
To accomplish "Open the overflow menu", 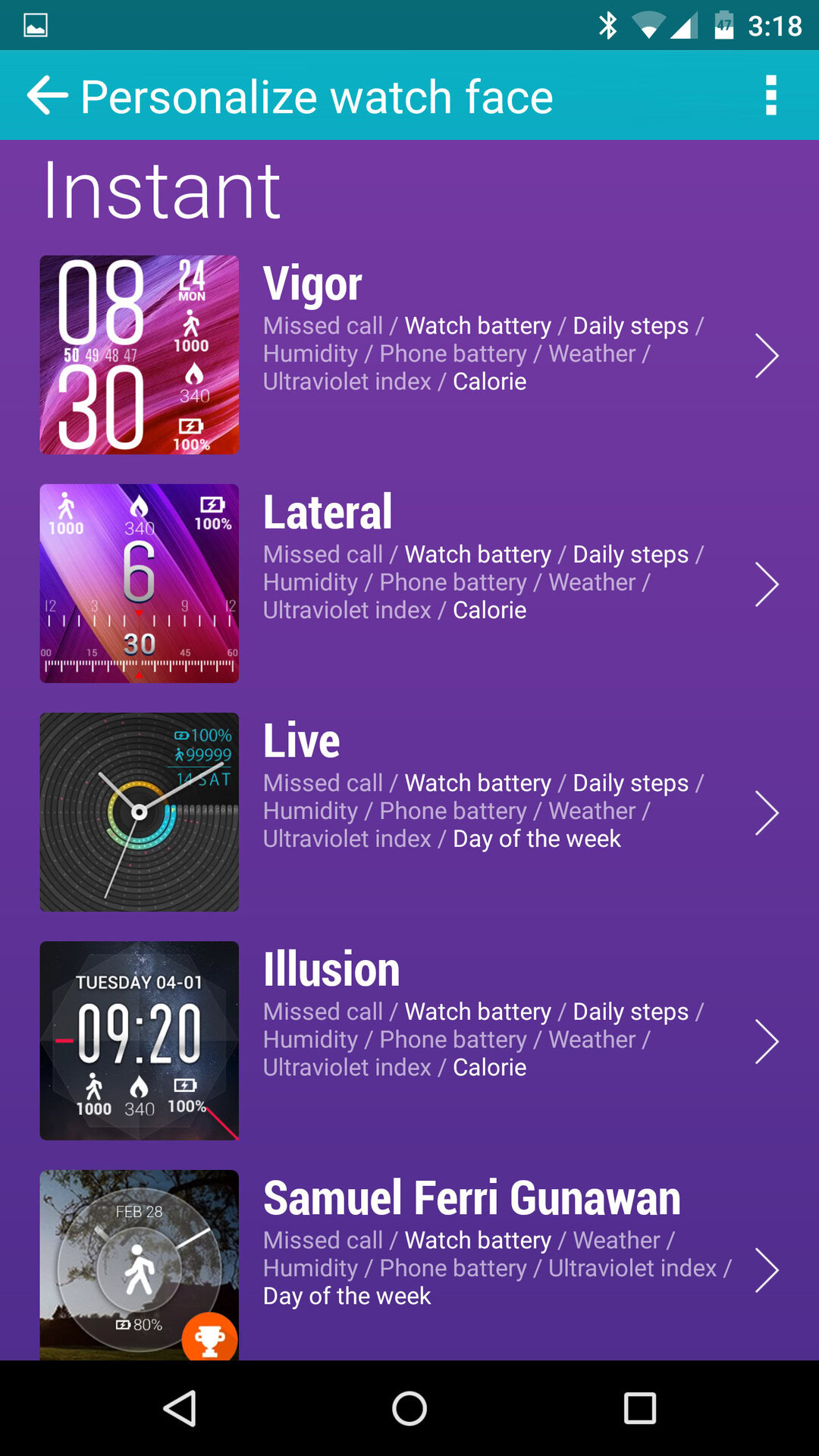I will 770,96.
